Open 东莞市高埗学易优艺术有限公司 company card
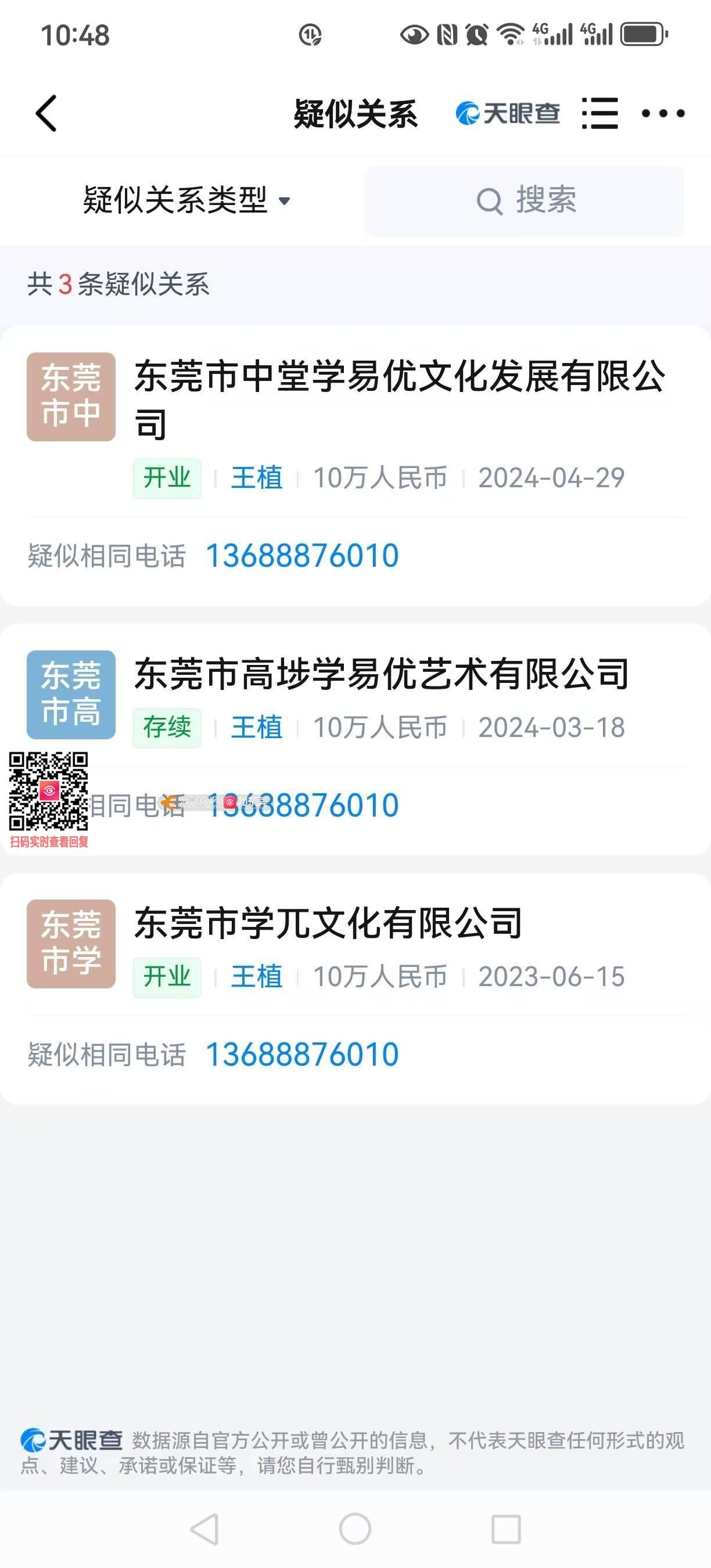Image resolution: width=711 pixels, height=1568 pixels. click(x=381, y=674)
